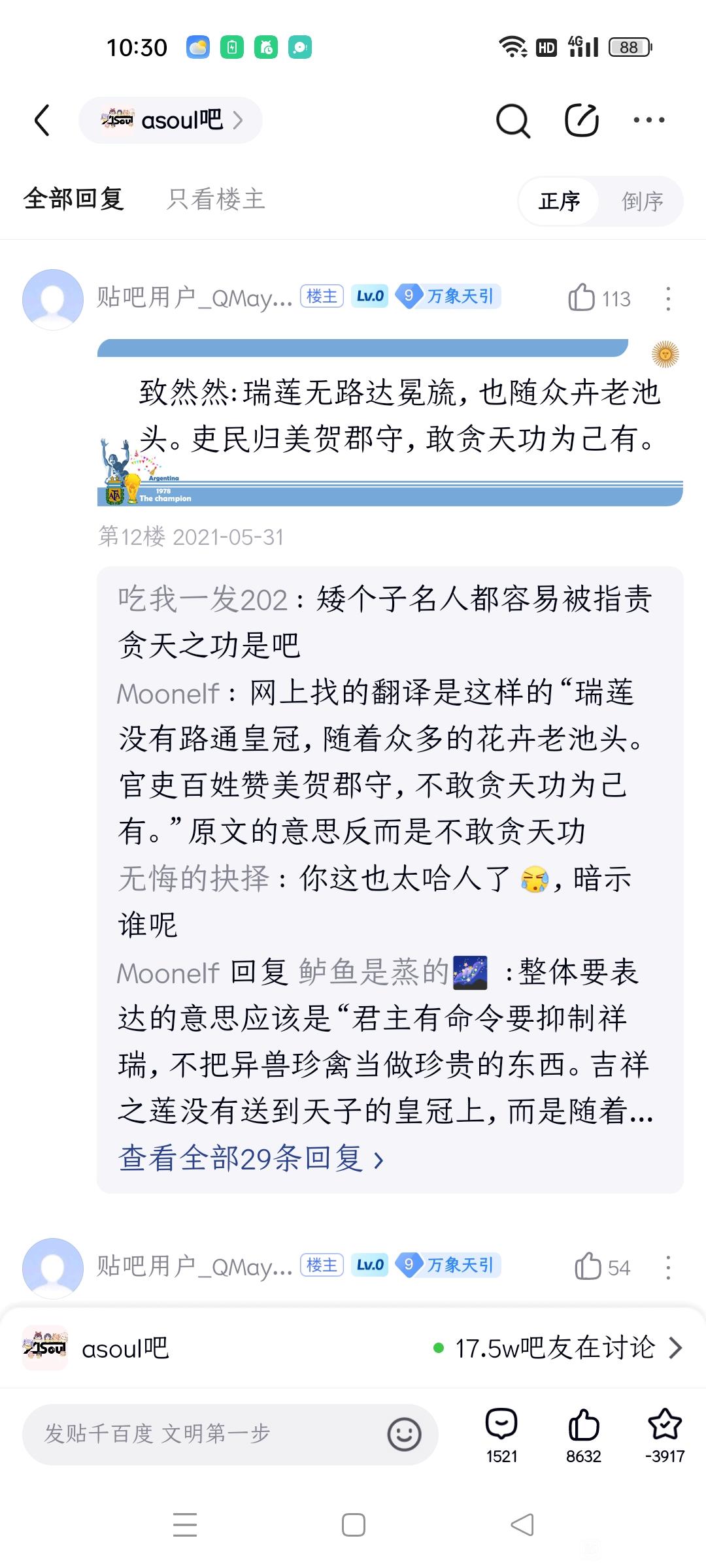Like the post with 54 likes

point(588,1267)
